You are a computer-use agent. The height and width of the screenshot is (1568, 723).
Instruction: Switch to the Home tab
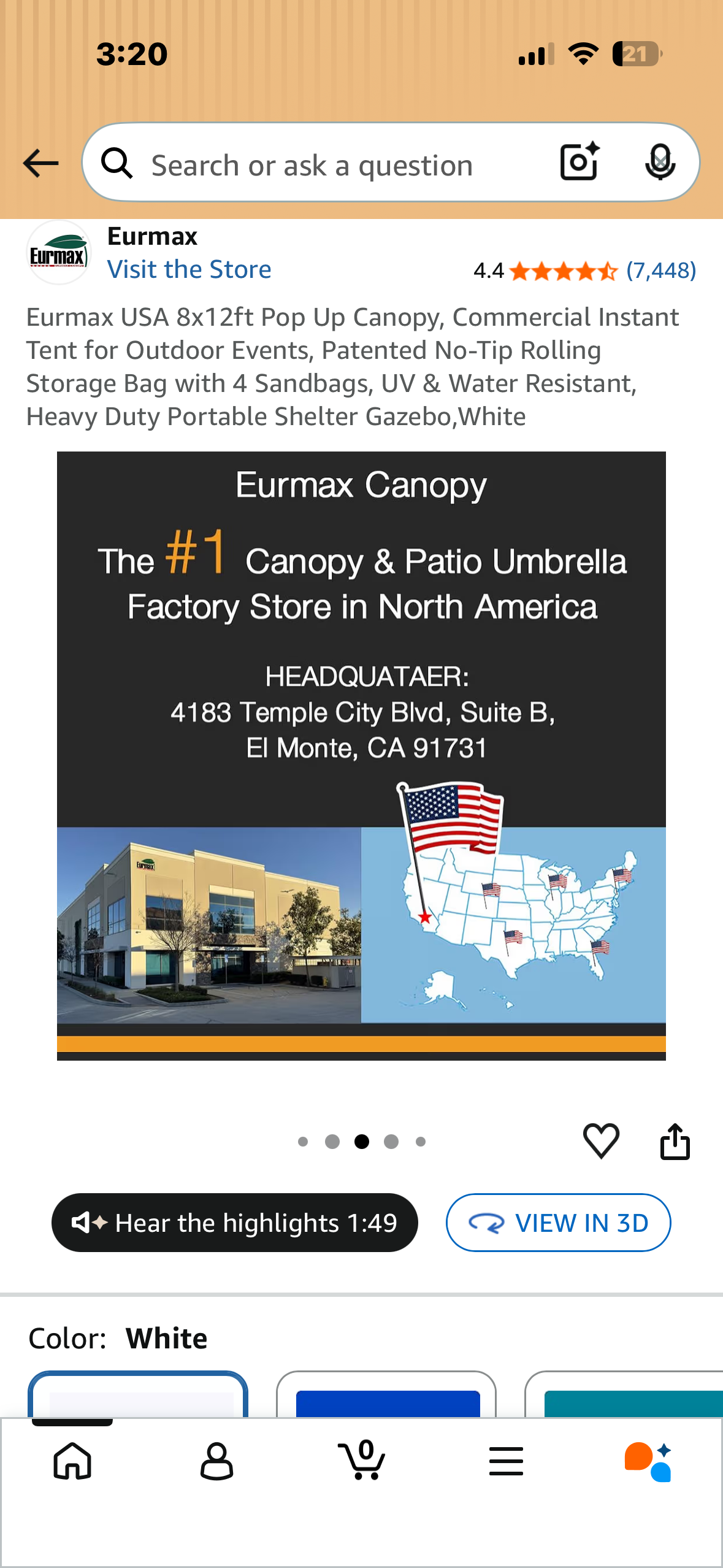tap(72, 1461)
